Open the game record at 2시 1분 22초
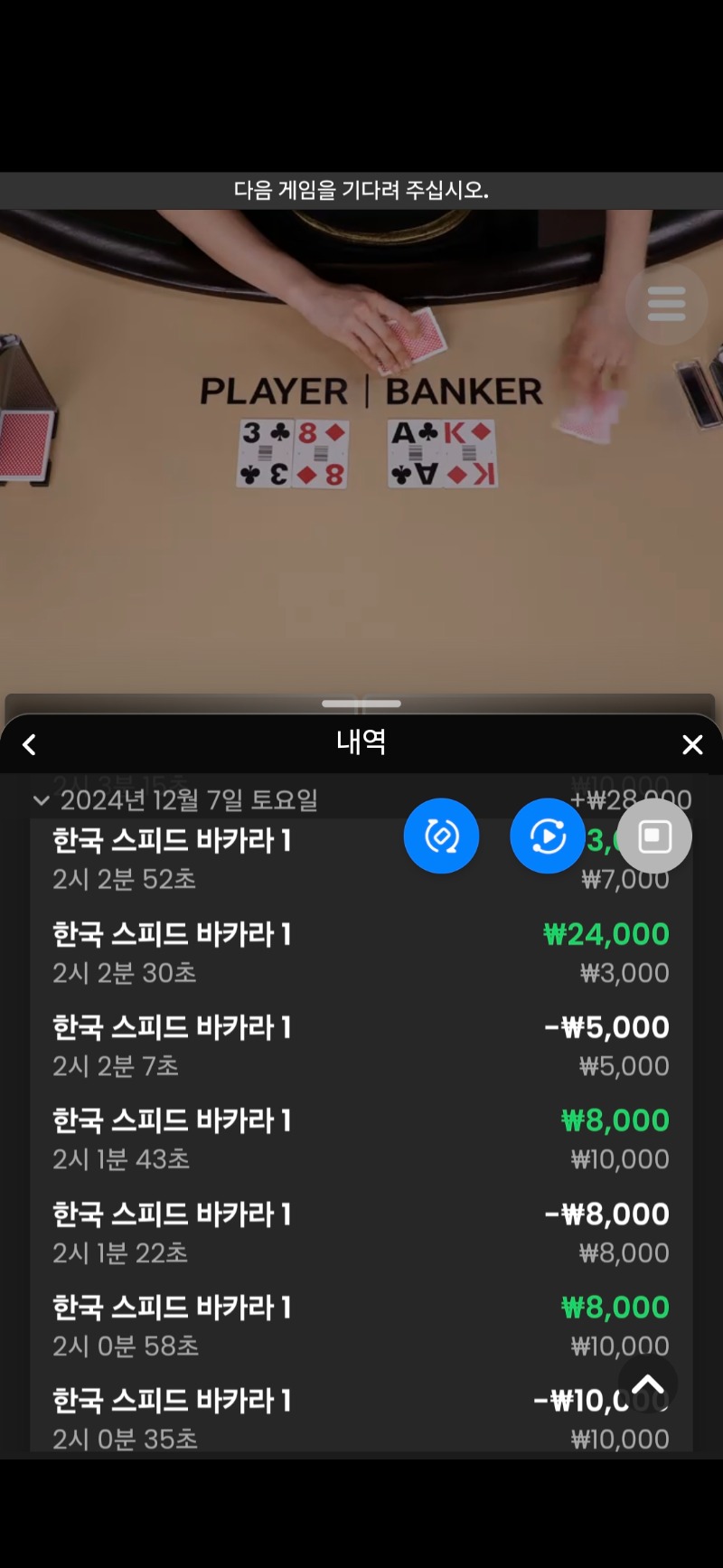Screen dimensions: 723x1568 [x=361, y=1233]
